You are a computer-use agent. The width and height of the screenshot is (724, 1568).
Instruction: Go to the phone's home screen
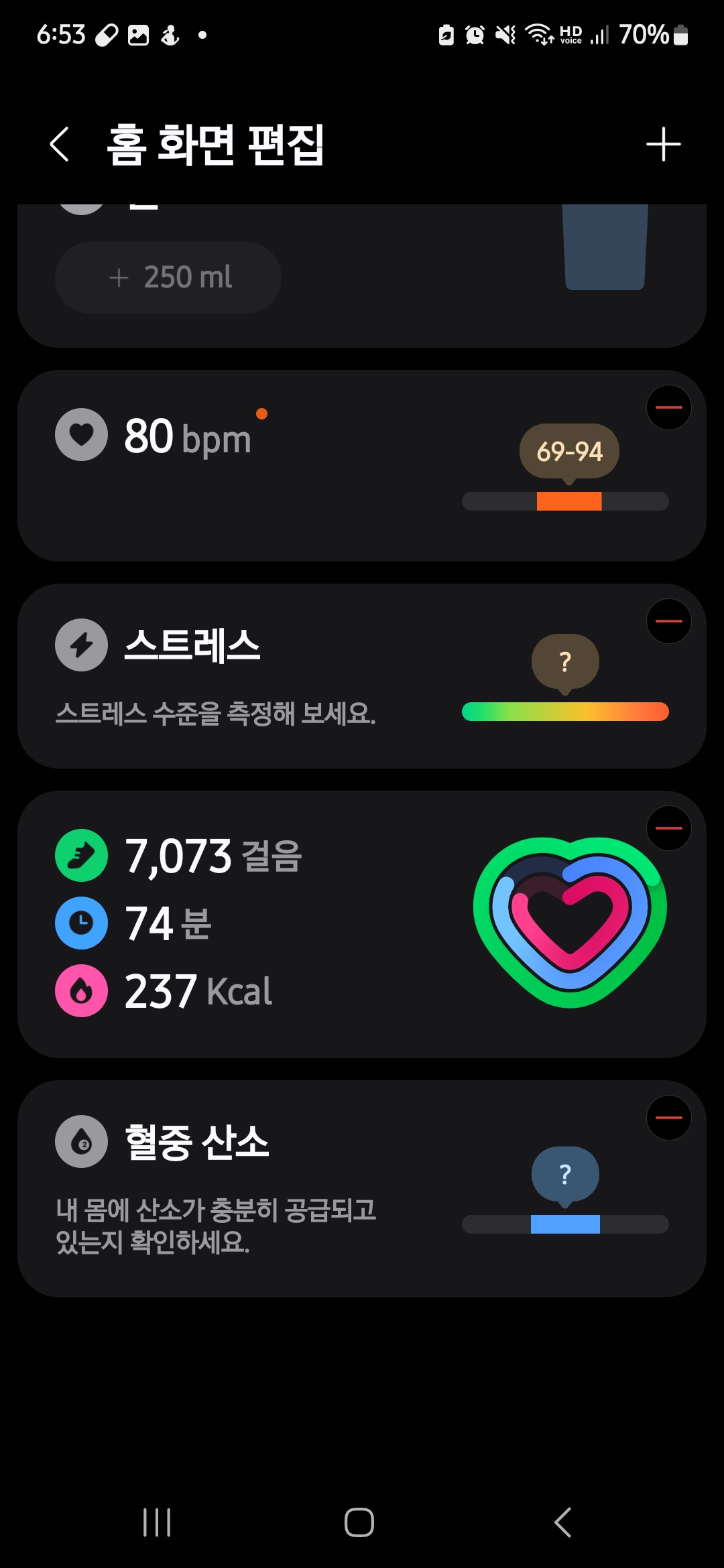359,1522
